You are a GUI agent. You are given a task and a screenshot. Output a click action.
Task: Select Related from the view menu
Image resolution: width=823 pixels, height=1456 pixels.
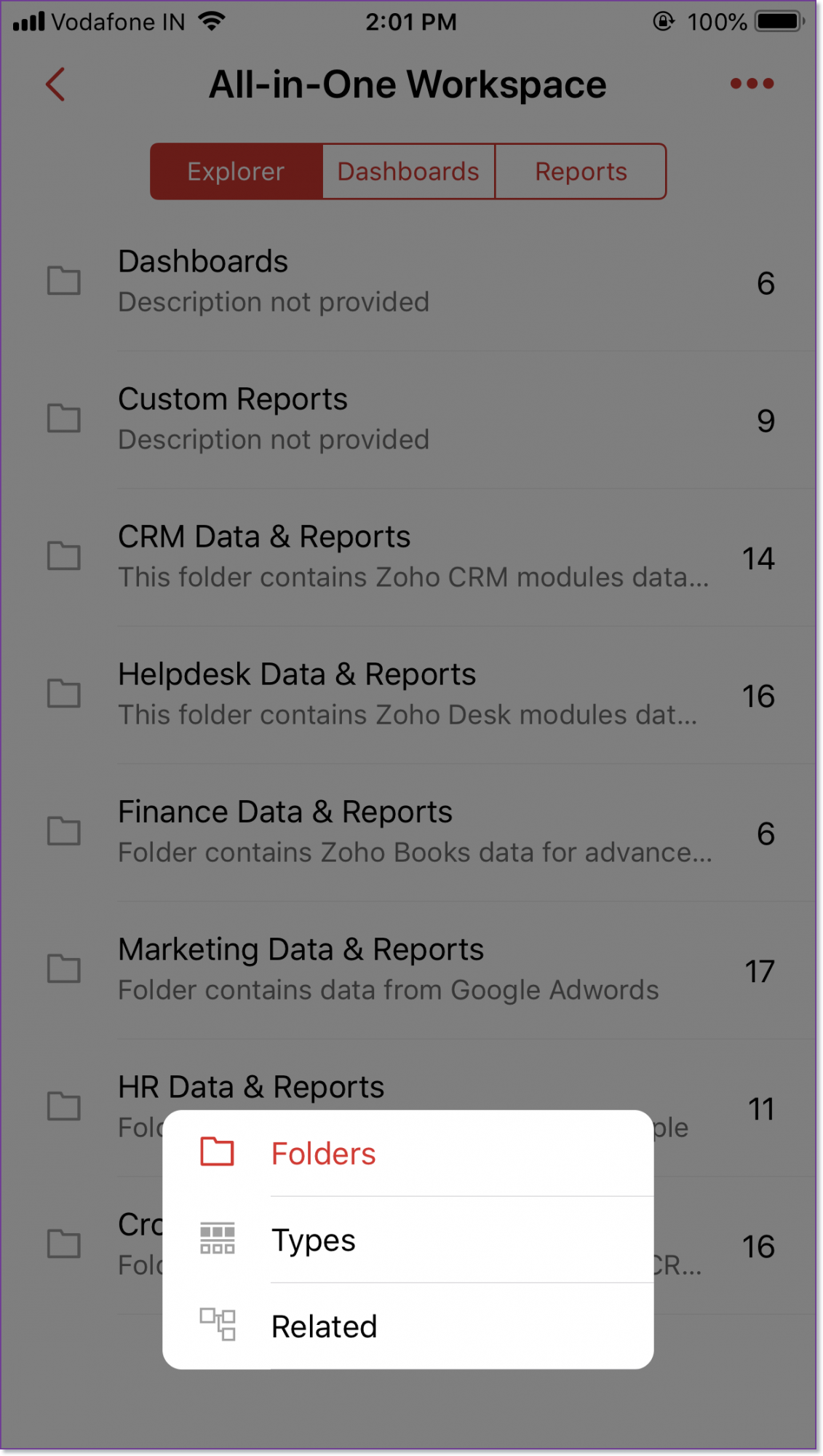324,1326
